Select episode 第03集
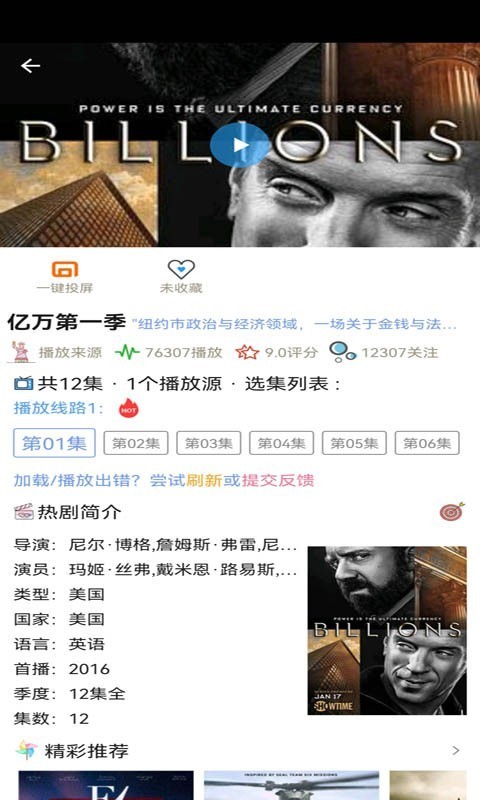Viewport: 480px width, 800px height. pos(209,443)
